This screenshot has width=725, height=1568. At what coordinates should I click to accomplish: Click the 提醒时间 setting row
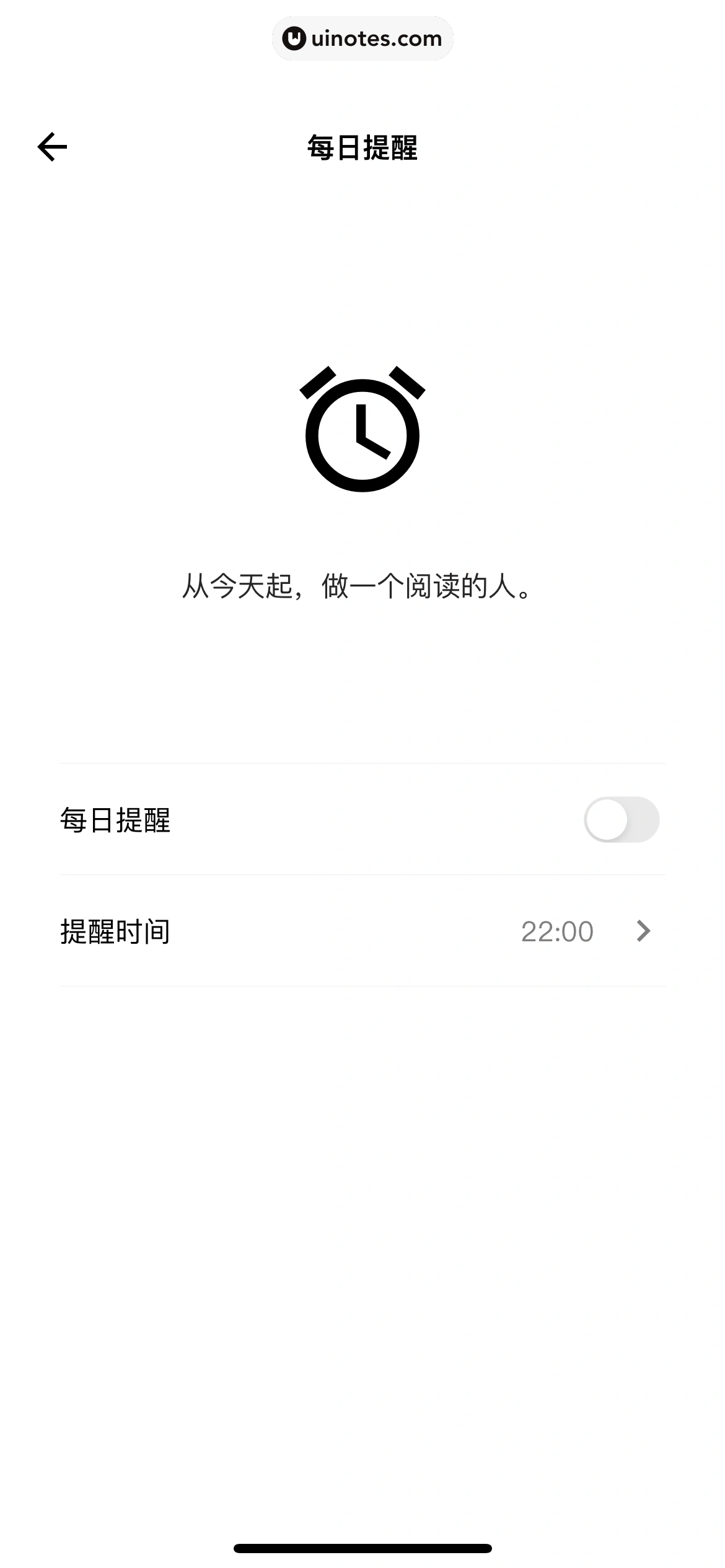point(362,932)
